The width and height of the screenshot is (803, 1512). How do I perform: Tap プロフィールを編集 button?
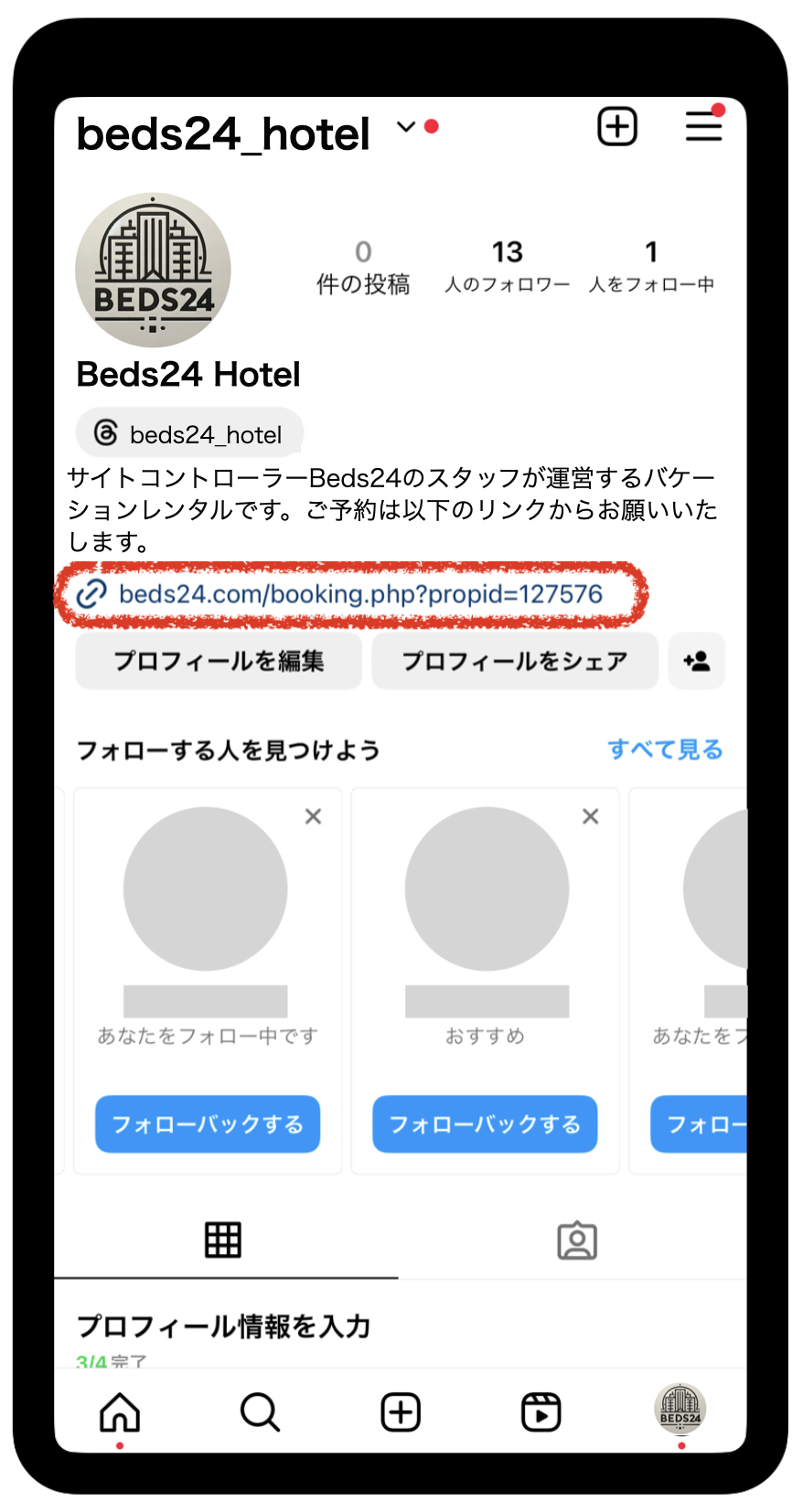219,661
